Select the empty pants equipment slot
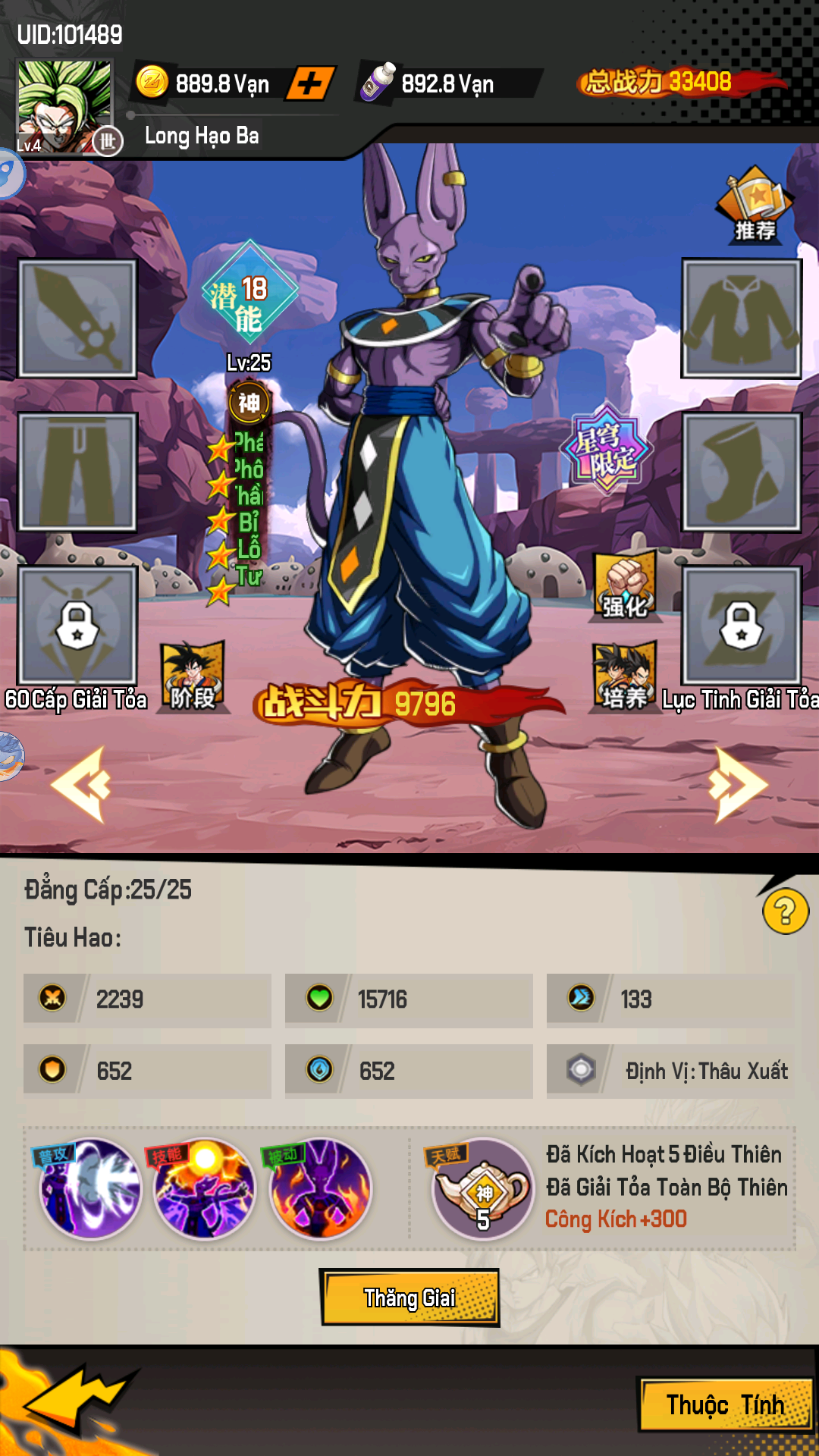Image resolution: width=819 pixels, height=1456 pixels. (77, 472)
